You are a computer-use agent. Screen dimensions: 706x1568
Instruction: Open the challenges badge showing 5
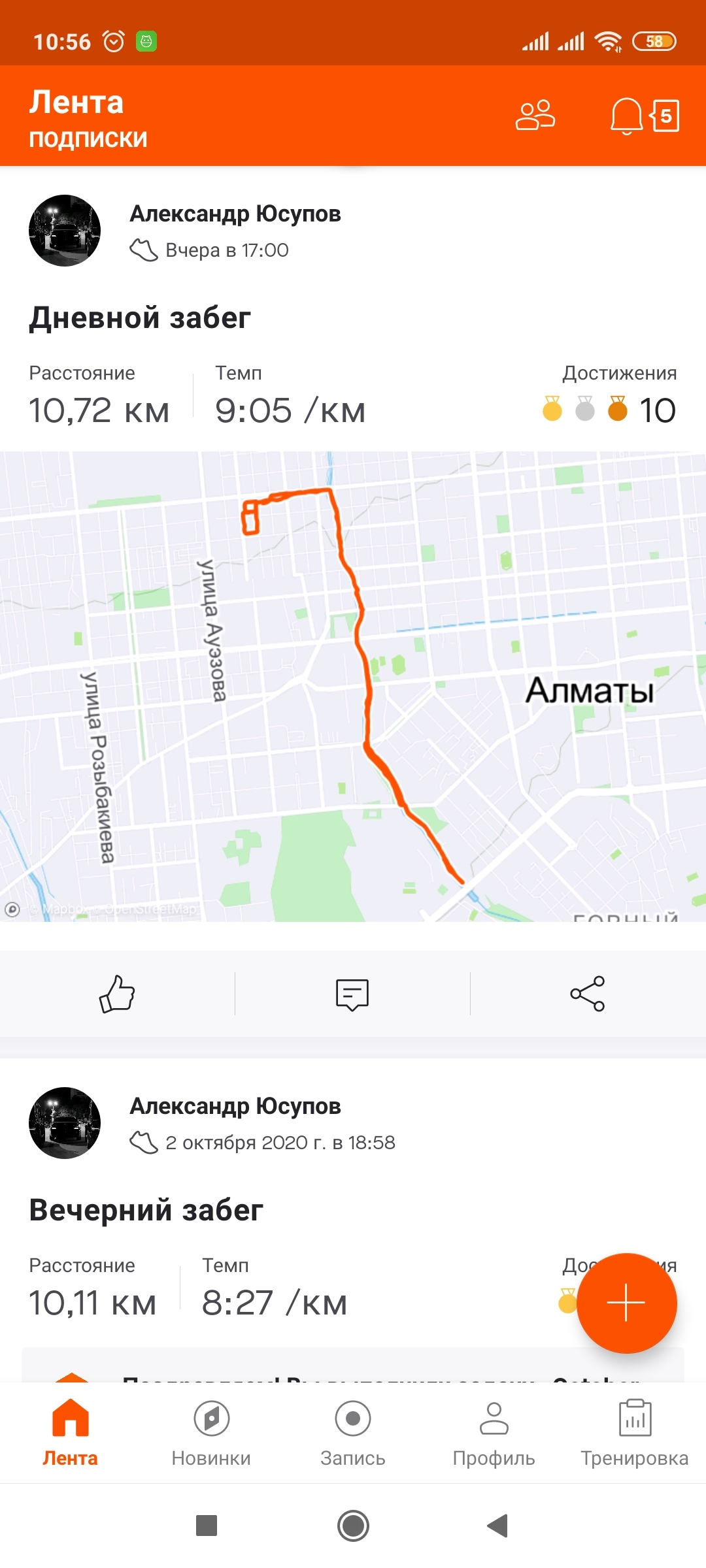click(665, 116)
